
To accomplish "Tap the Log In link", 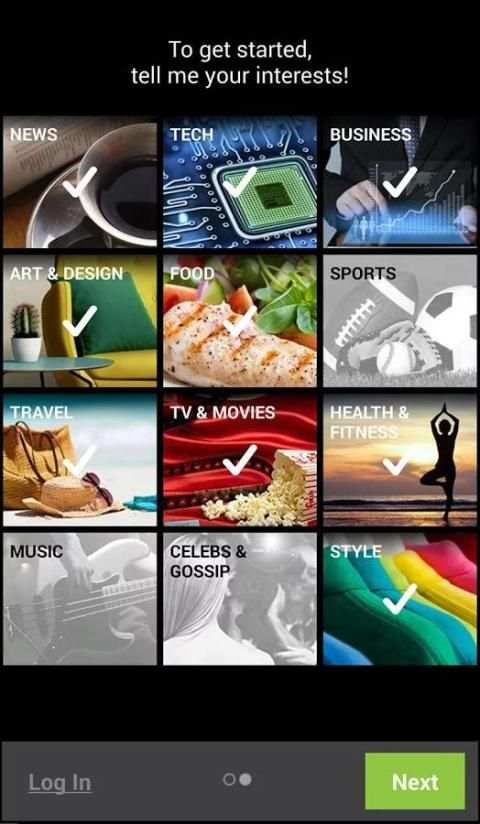I will pos(59,782).
